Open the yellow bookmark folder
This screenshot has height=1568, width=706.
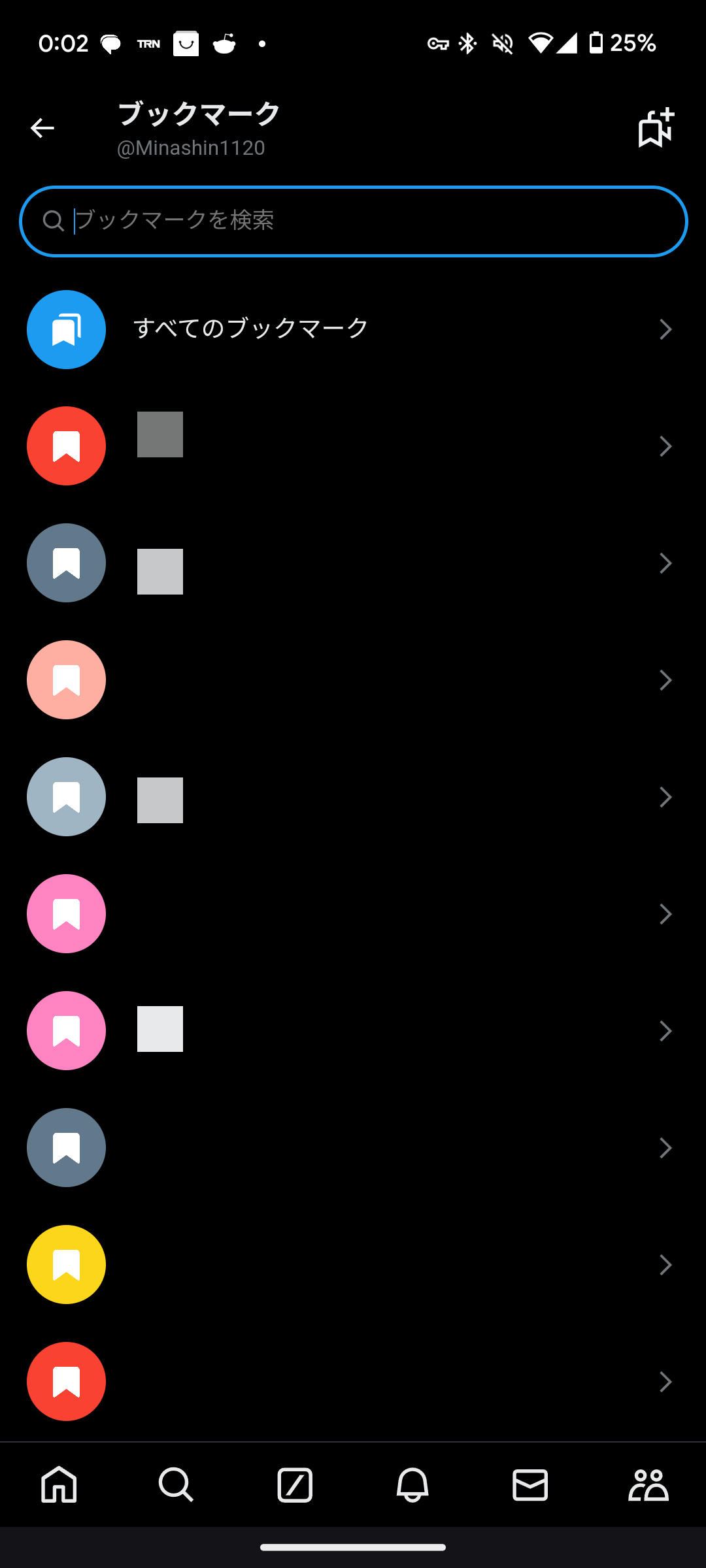point(353,1265)
